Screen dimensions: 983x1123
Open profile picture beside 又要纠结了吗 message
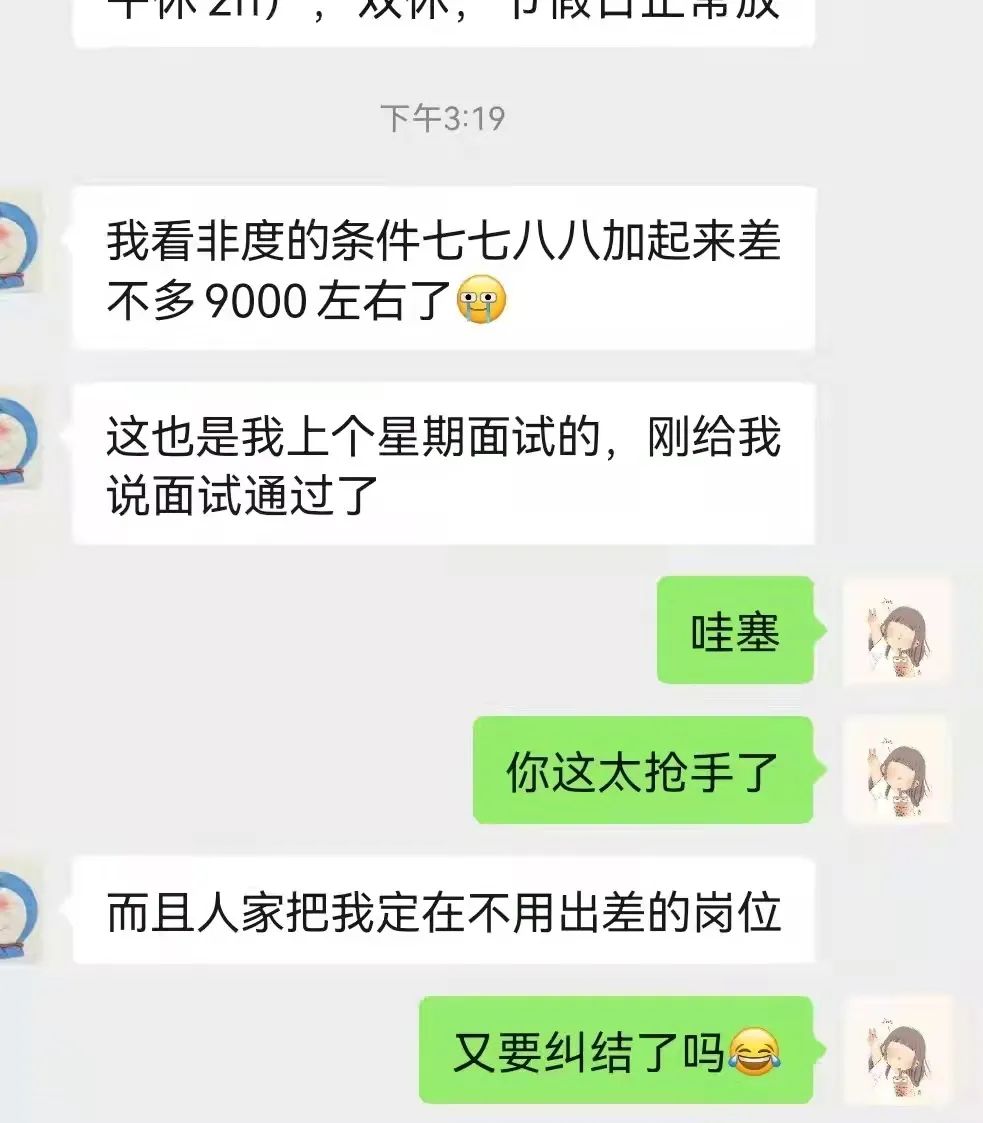click(x=897, y=1050)
